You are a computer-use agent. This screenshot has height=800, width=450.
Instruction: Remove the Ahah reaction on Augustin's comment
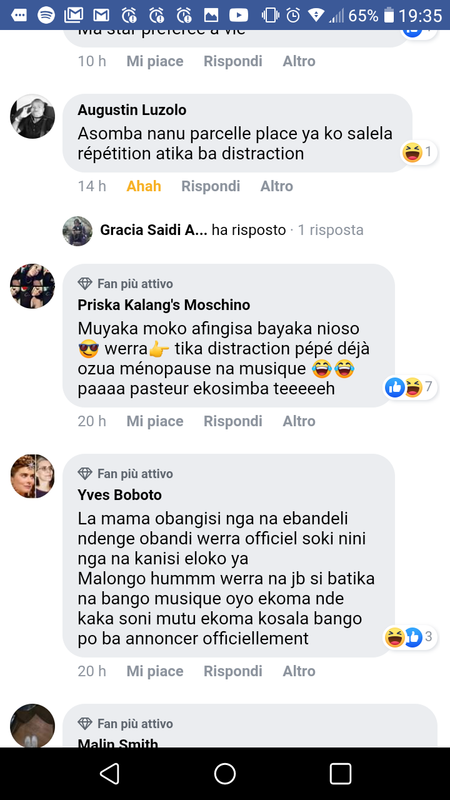(144, 186)
